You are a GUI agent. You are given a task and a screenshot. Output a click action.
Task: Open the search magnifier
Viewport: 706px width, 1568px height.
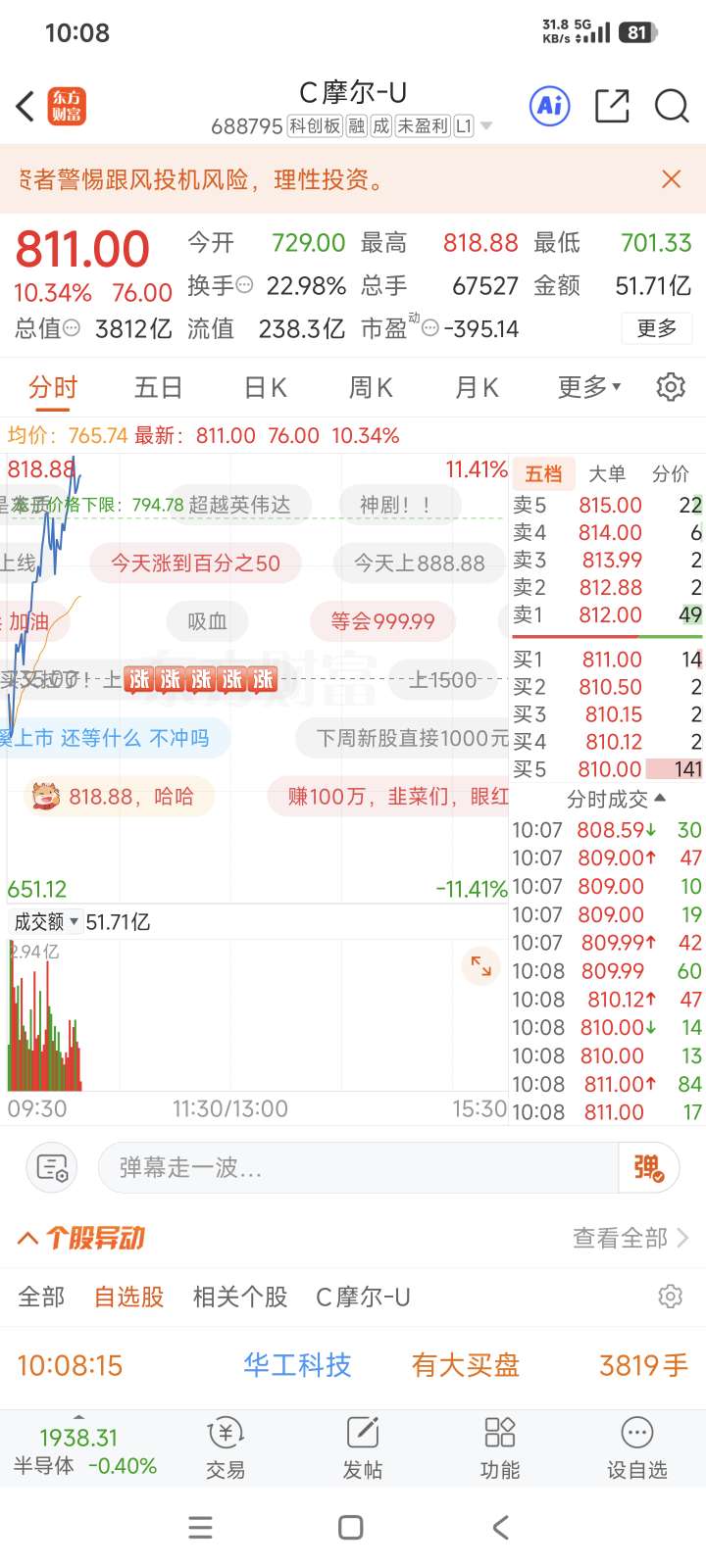click(672, 106)
